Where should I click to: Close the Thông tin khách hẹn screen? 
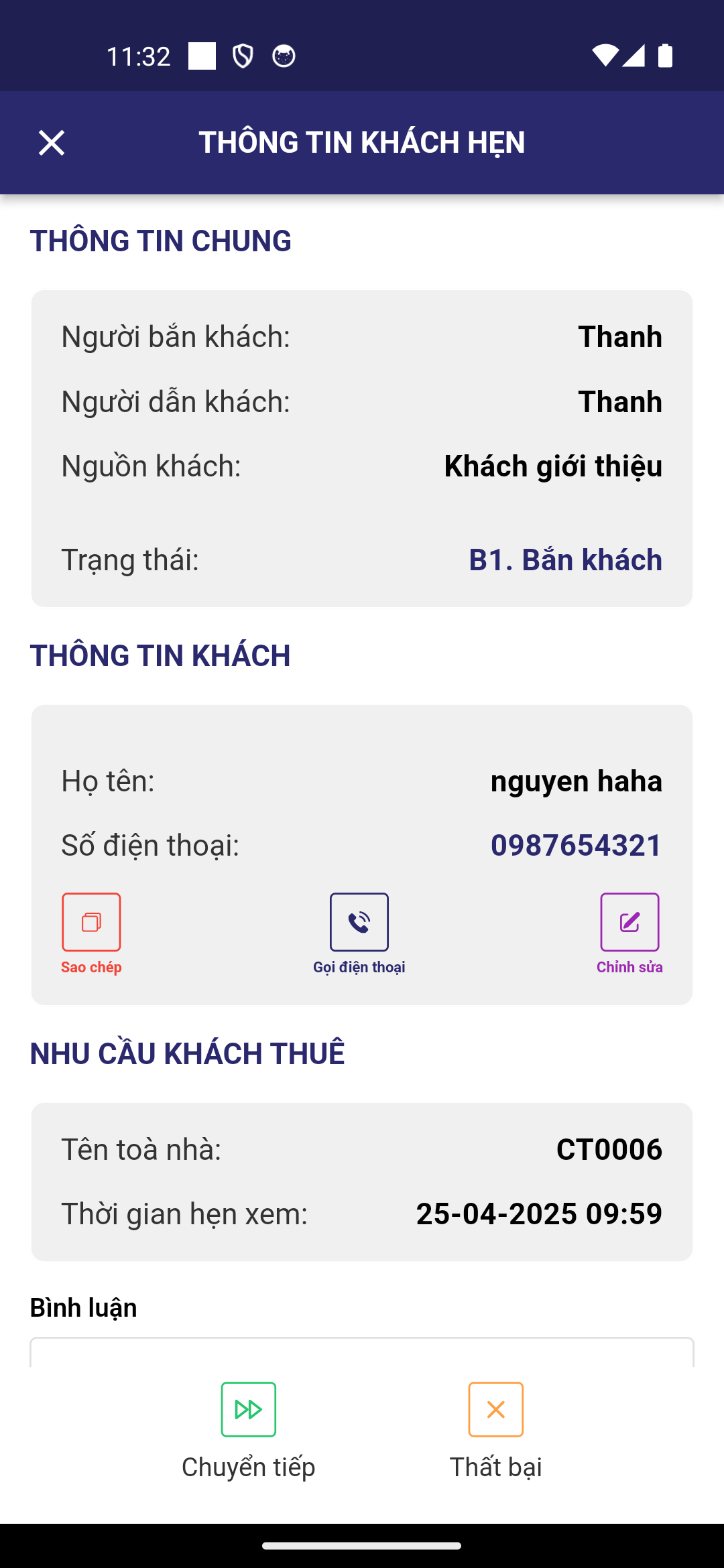52,143
